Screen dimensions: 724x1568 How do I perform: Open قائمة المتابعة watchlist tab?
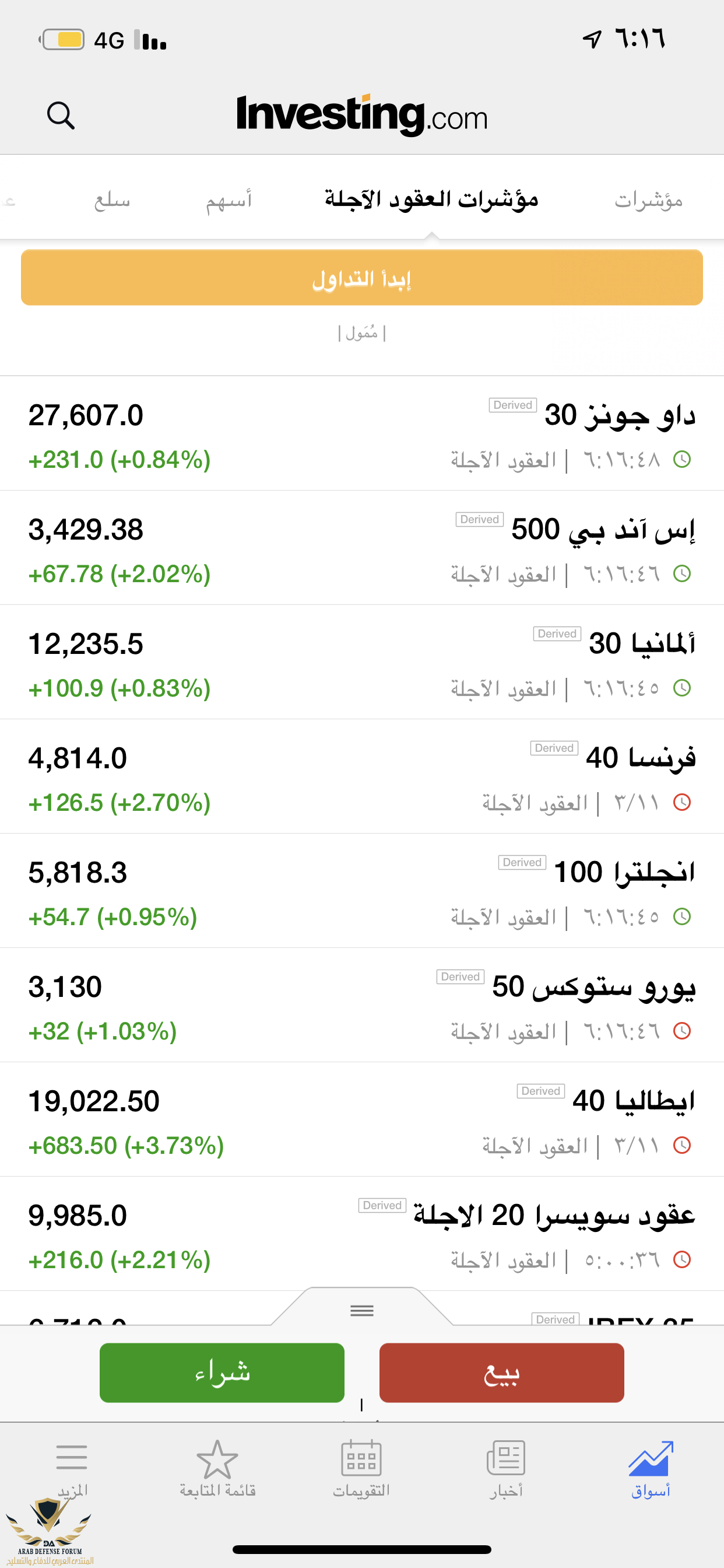[217, 1468]
